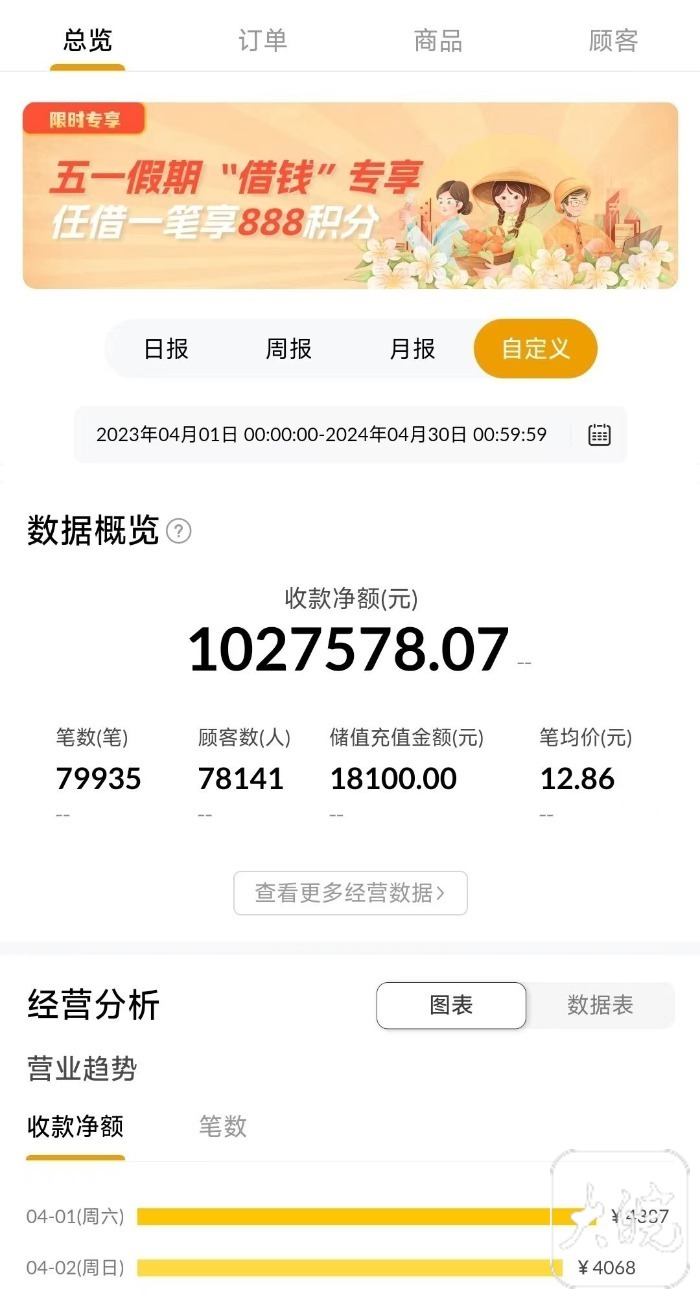Image resolution: width=700 pixels, height=1299 pixels.
Task: Tap the date range field
Action: (x=321, y=435)
